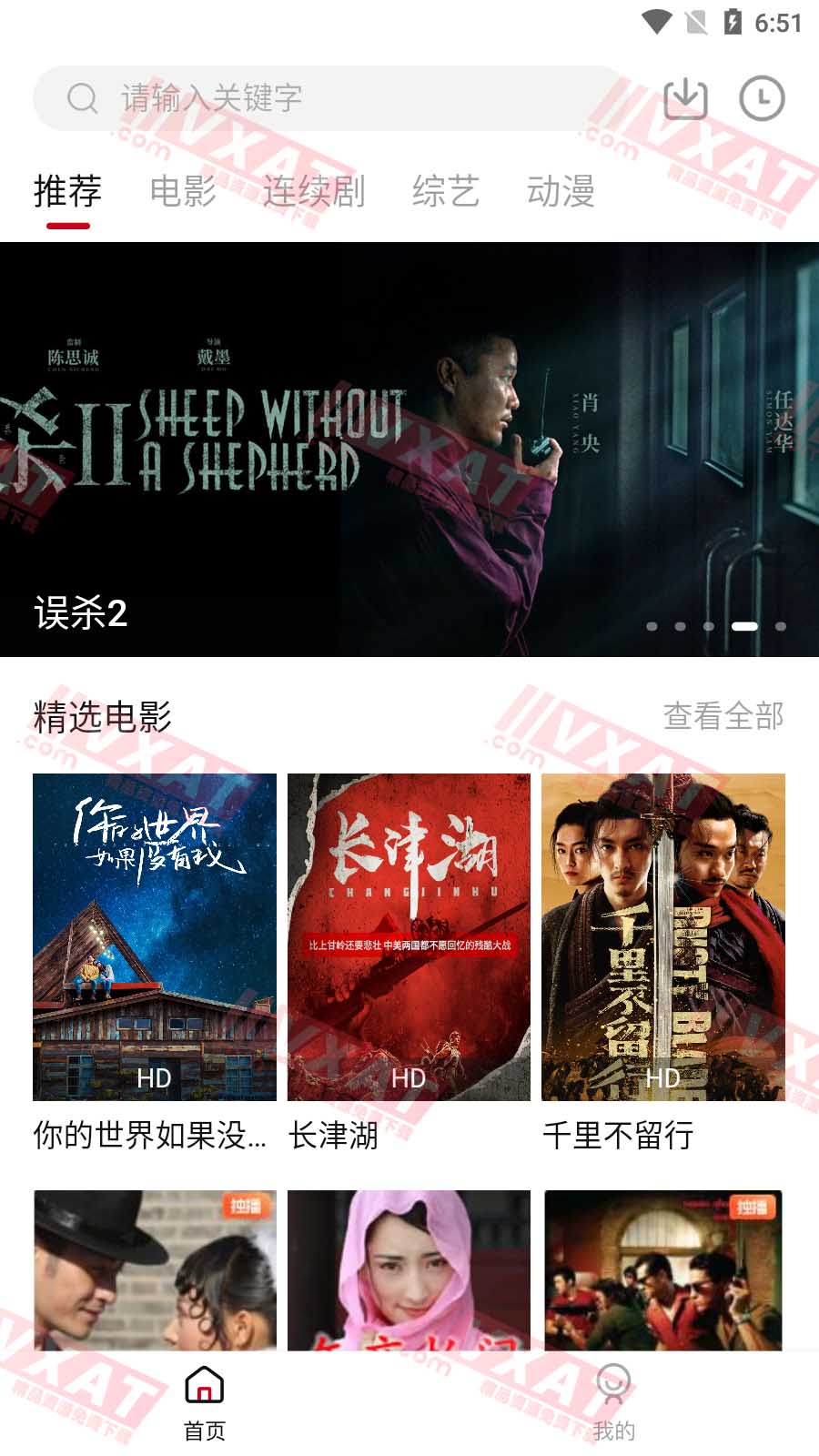Image resolution: width=819 pixels, height=1456 pixels.
Task: Open the watch history clock icon
Action: point(762,98)
